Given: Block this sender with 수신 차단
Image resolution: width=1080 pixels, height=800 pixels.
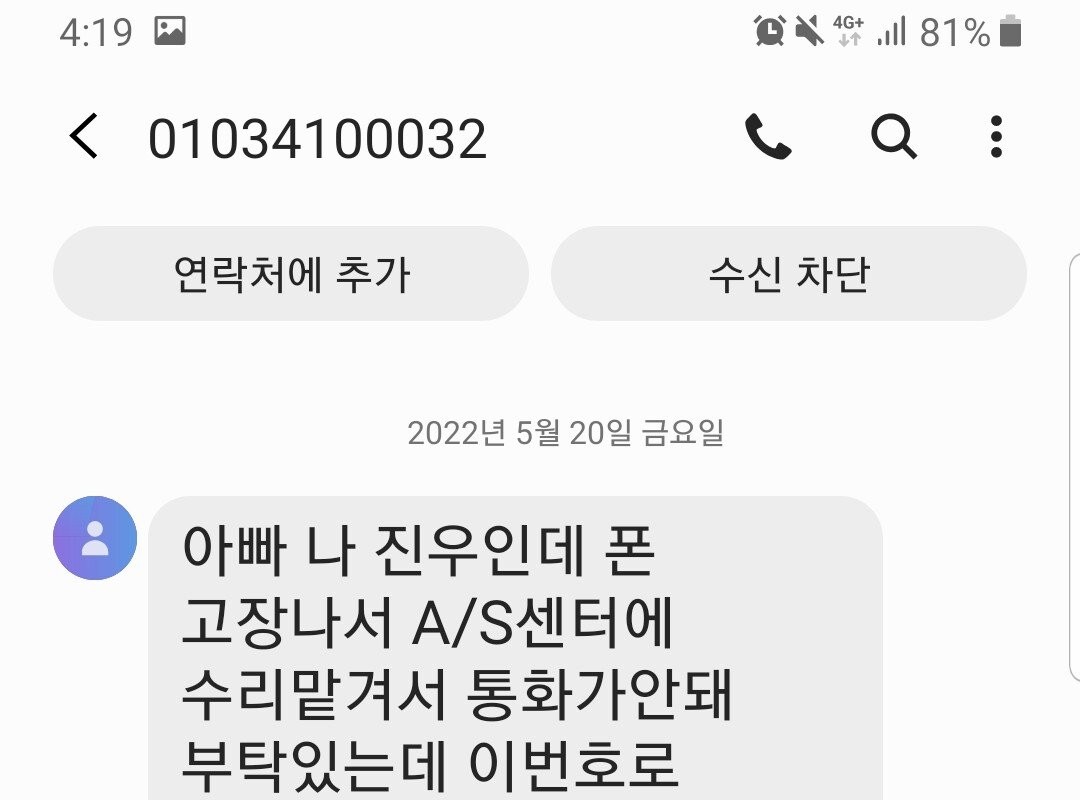Looking at the screenshot, I should coord(789,274).
